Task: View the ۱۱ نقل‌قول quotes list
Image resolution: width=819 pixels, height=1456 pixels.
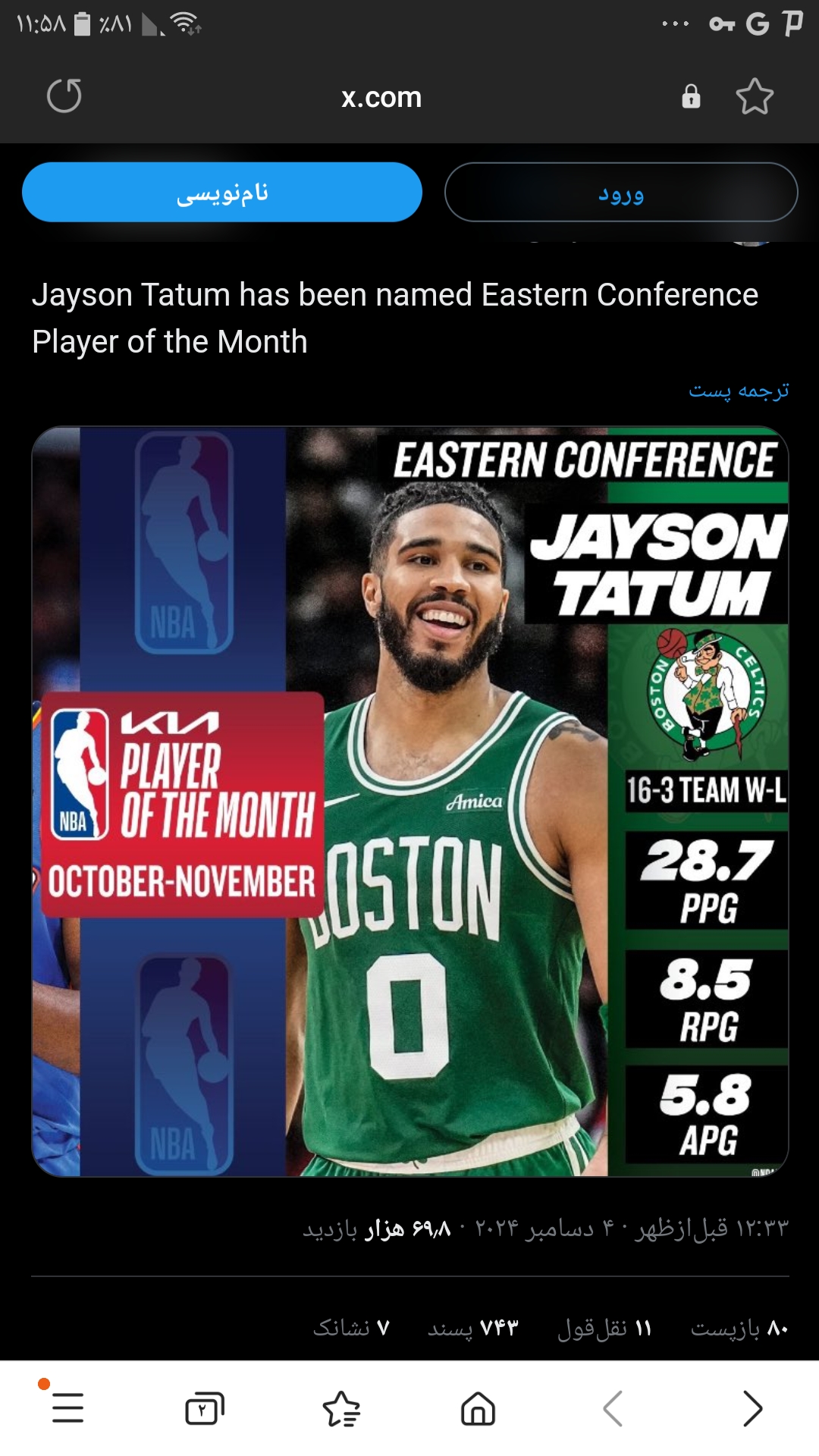Action: (604, 1328)
